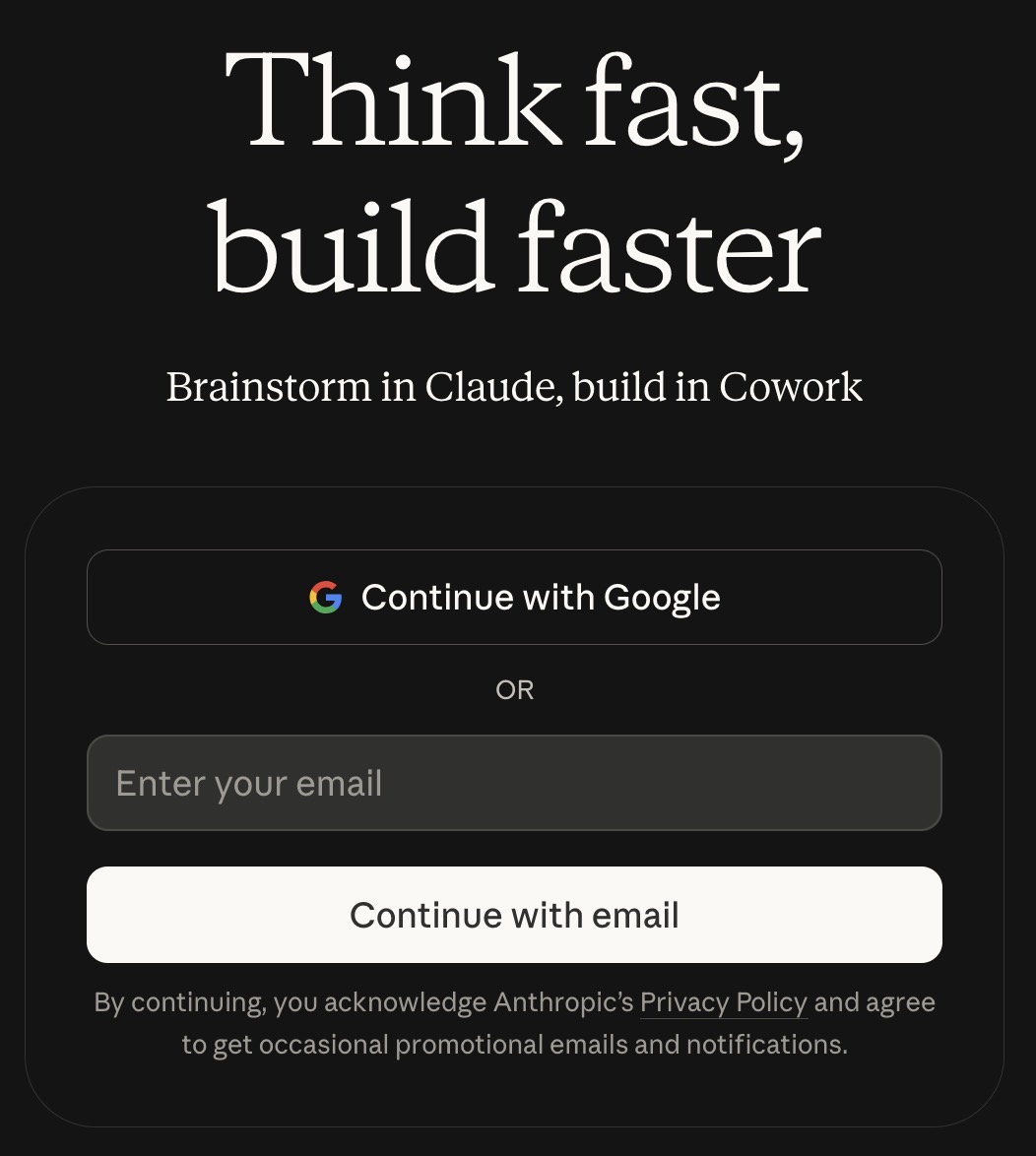Open Anthropic's Privacy Policy link

click(723, 1002)
